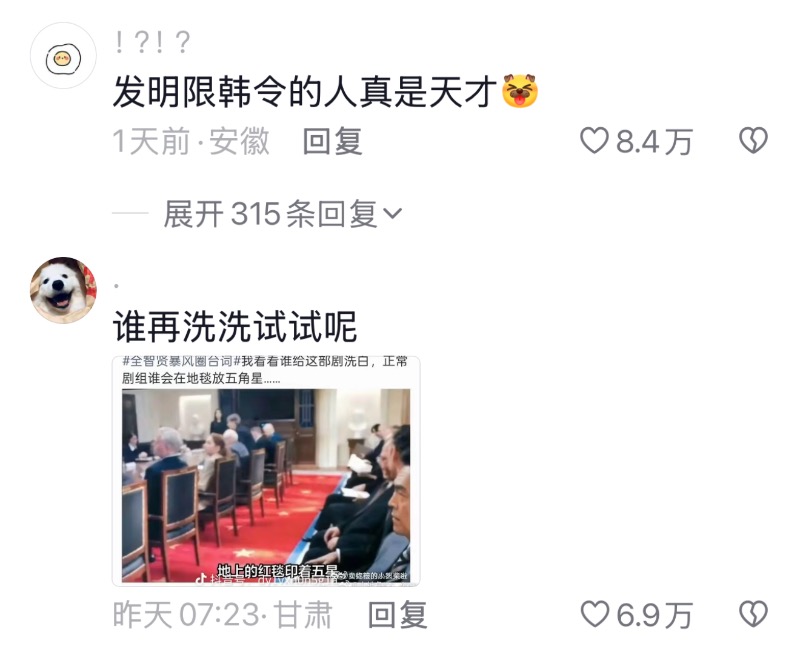Like the comment with 6.9万 likes
The width and height of the screenshot is (800, 655).
[595, 615]
